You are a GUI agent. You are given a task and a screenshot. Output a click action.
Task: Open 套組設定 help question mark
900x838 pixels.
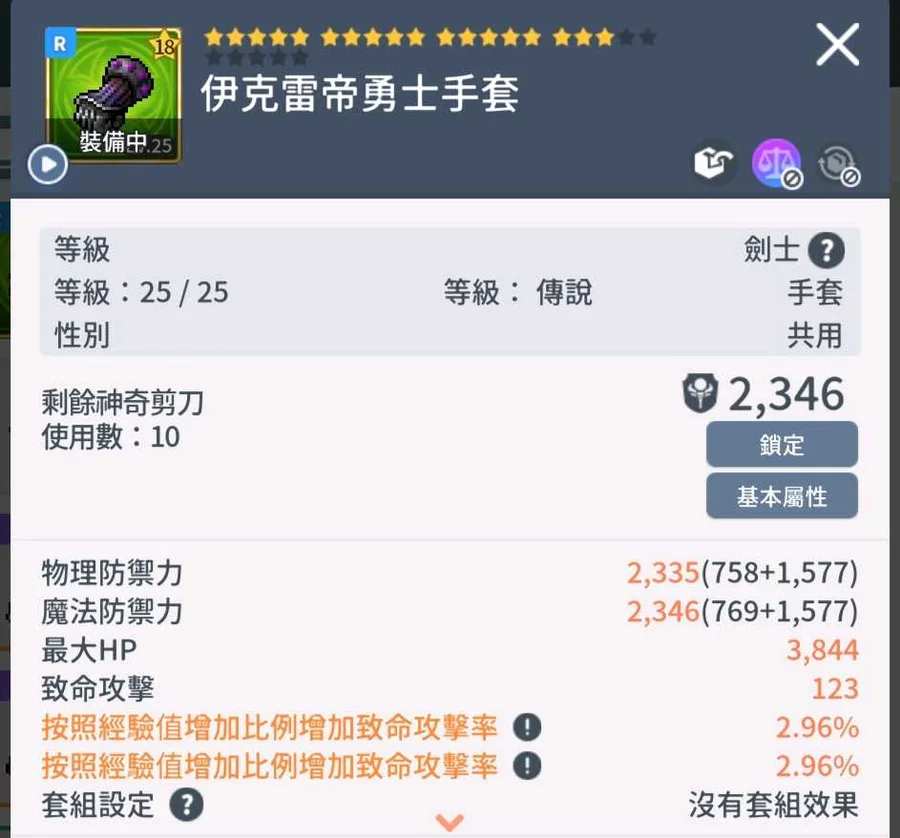coord(186,805)
